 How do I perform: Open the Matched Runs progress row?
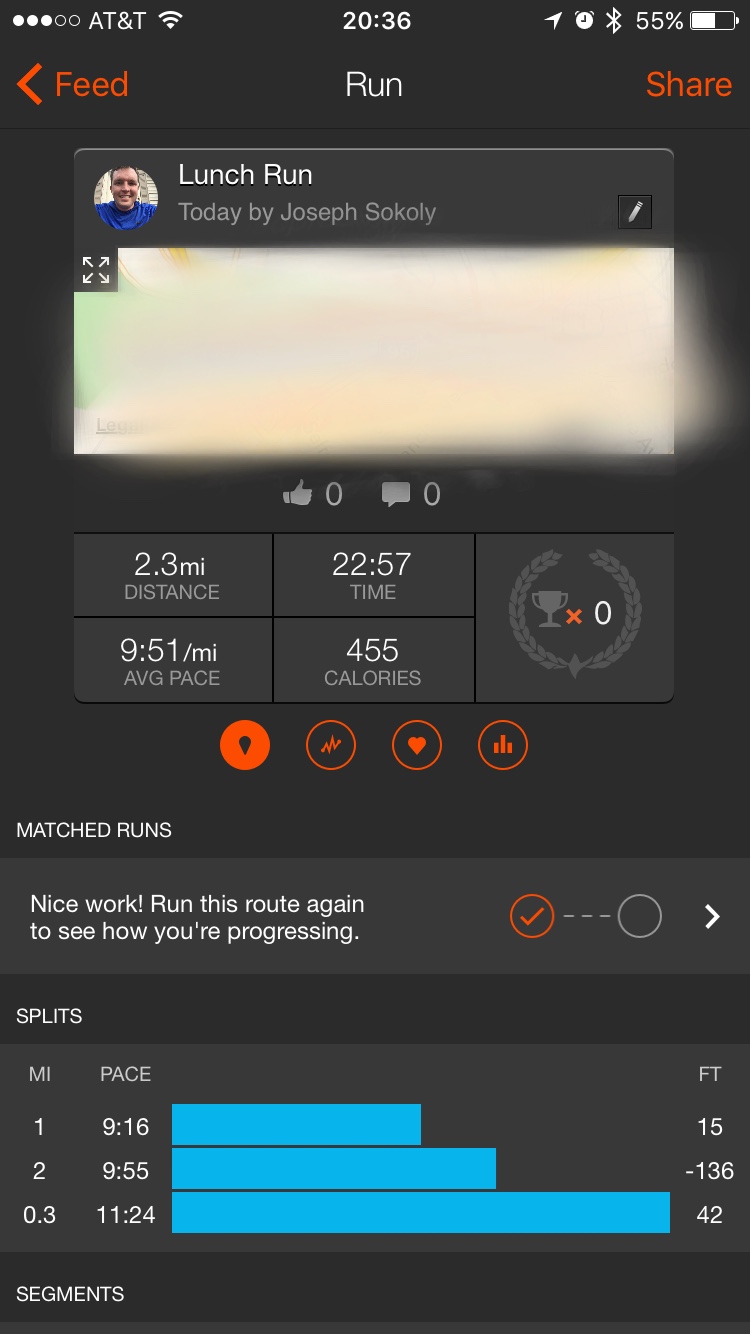(x=374, y=916)
